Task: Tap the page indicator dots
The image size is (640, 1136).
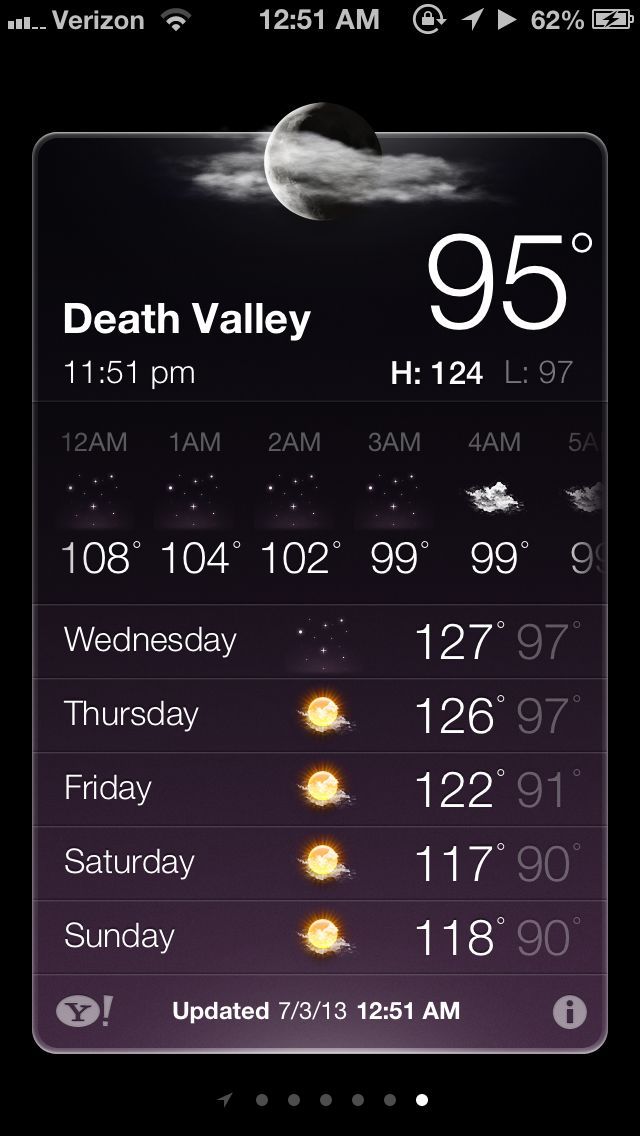Action: 324,1100
